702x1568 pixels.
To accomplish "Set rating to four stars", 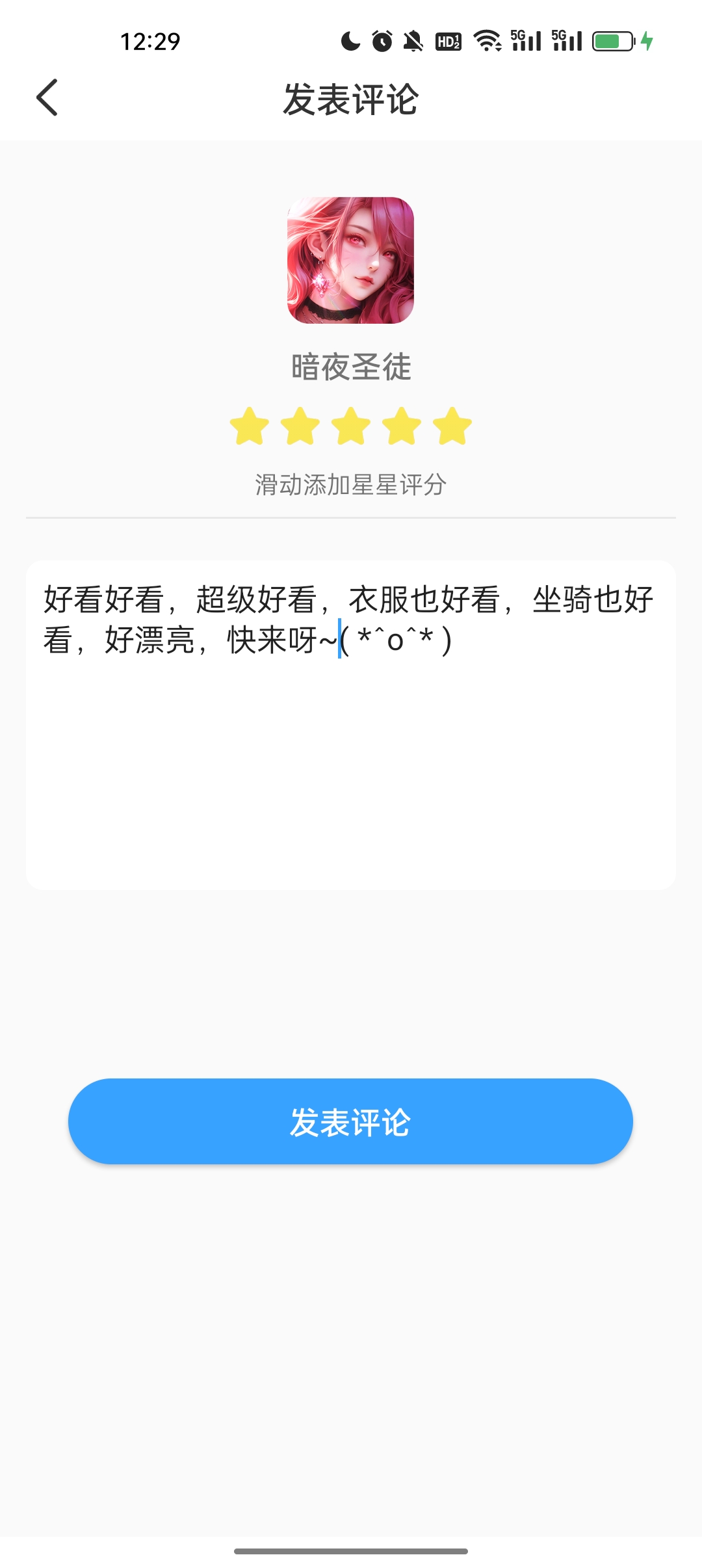I will coord(402,426).
